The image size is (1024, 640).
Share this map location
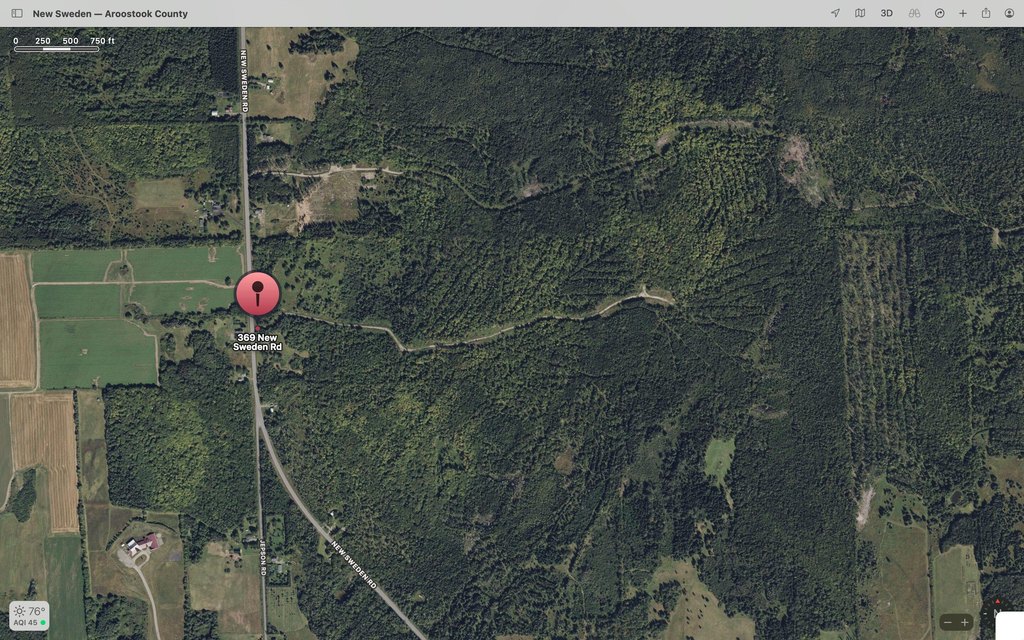[986, 13]
